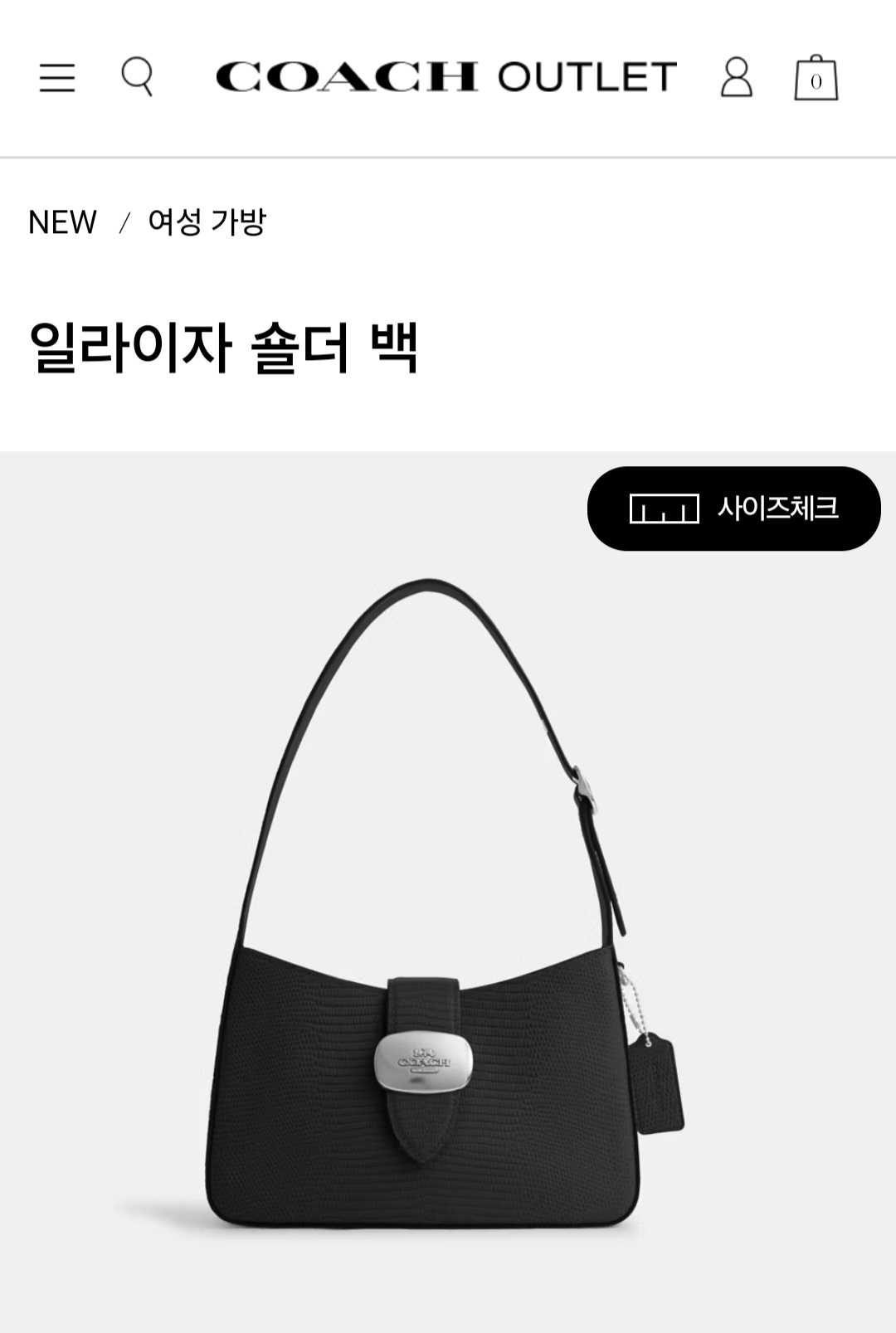Open the hamburger menu
Viewport: 896px width, 1333px height.
(57, 78)
